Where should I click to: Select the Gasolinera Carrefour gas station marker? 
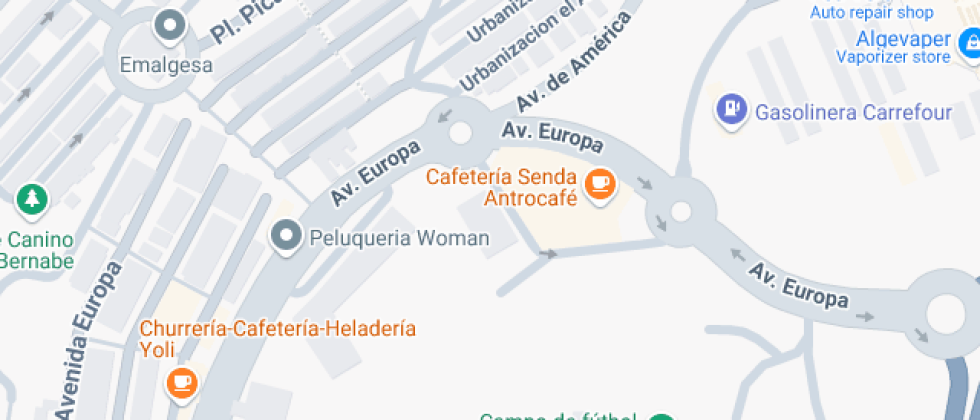[x=733, y=109]
